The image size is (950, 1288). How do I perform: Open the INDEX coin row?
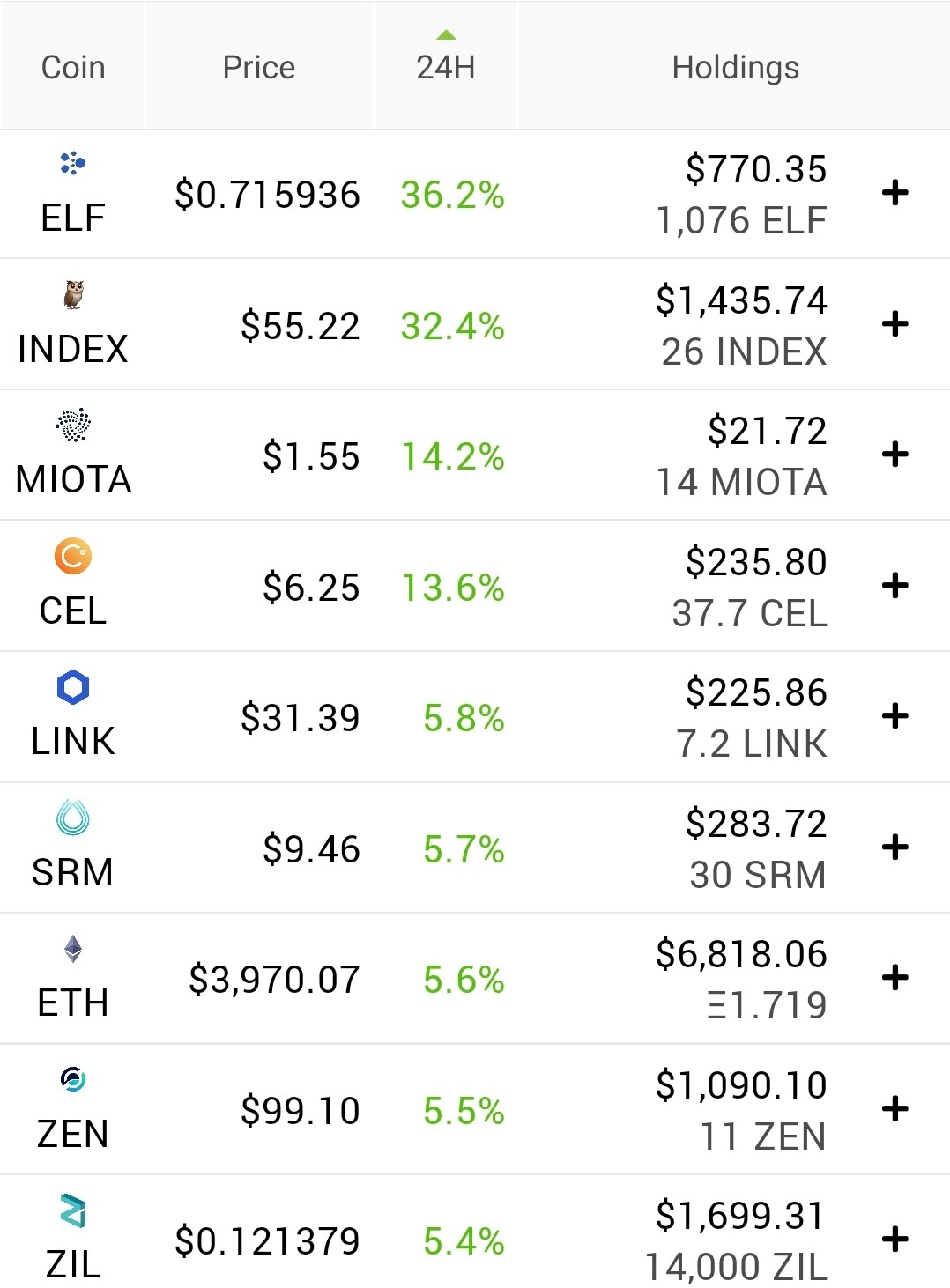(x=475, y=324)
